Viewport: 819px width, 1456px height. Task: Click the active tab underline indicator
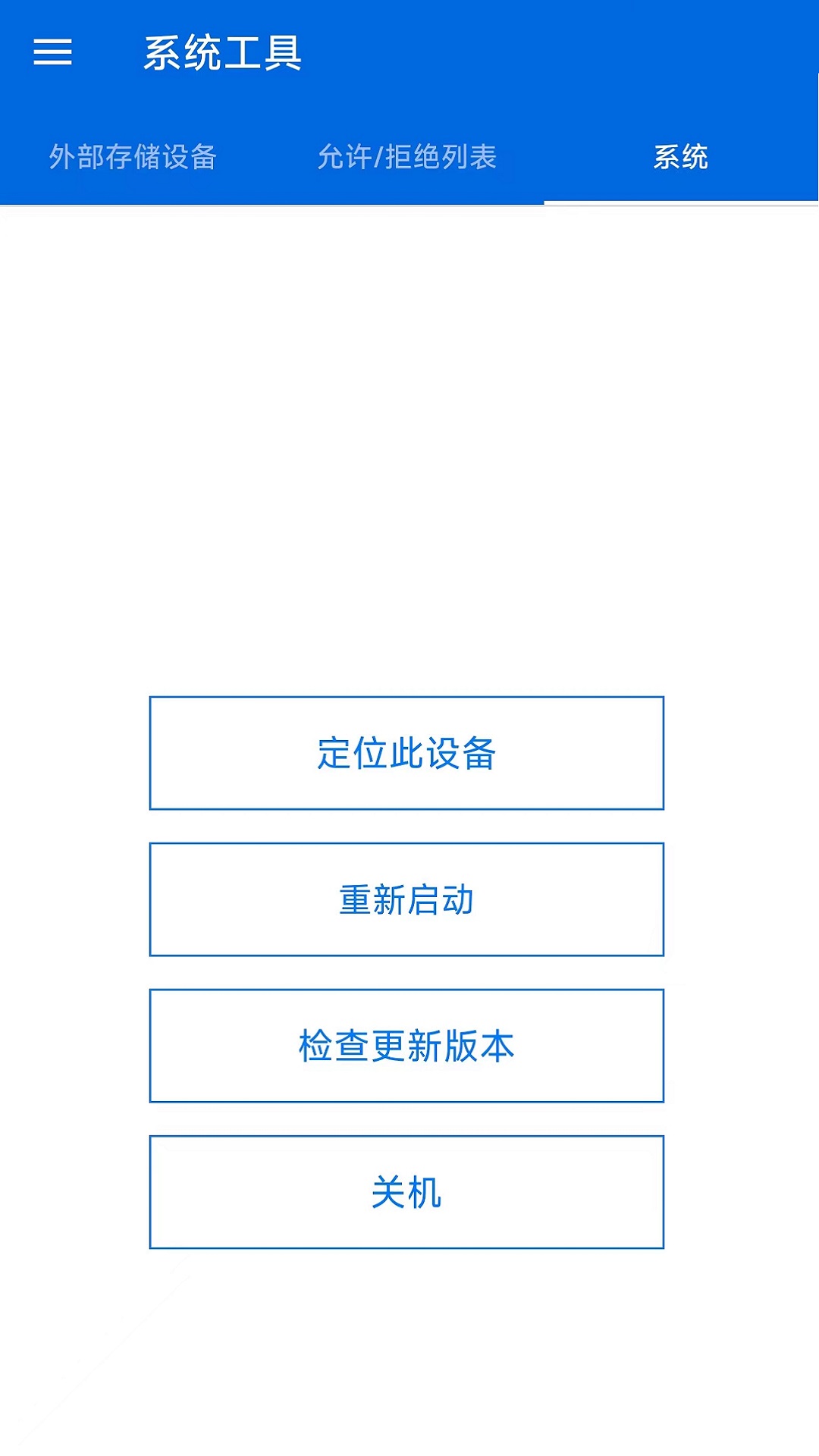(x=680, y=200)
